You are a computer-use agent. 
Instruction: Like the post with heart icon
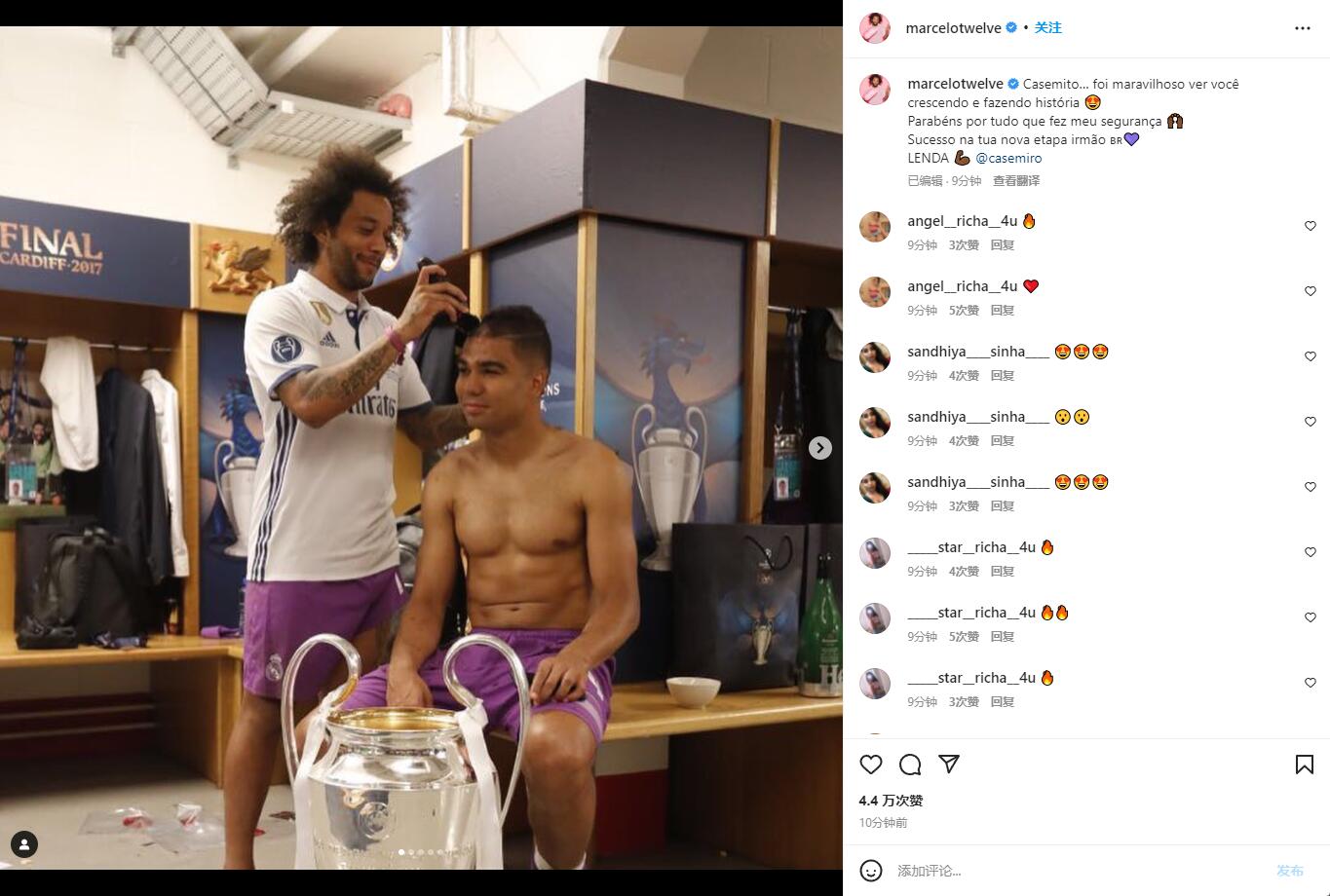pos(871,765)
